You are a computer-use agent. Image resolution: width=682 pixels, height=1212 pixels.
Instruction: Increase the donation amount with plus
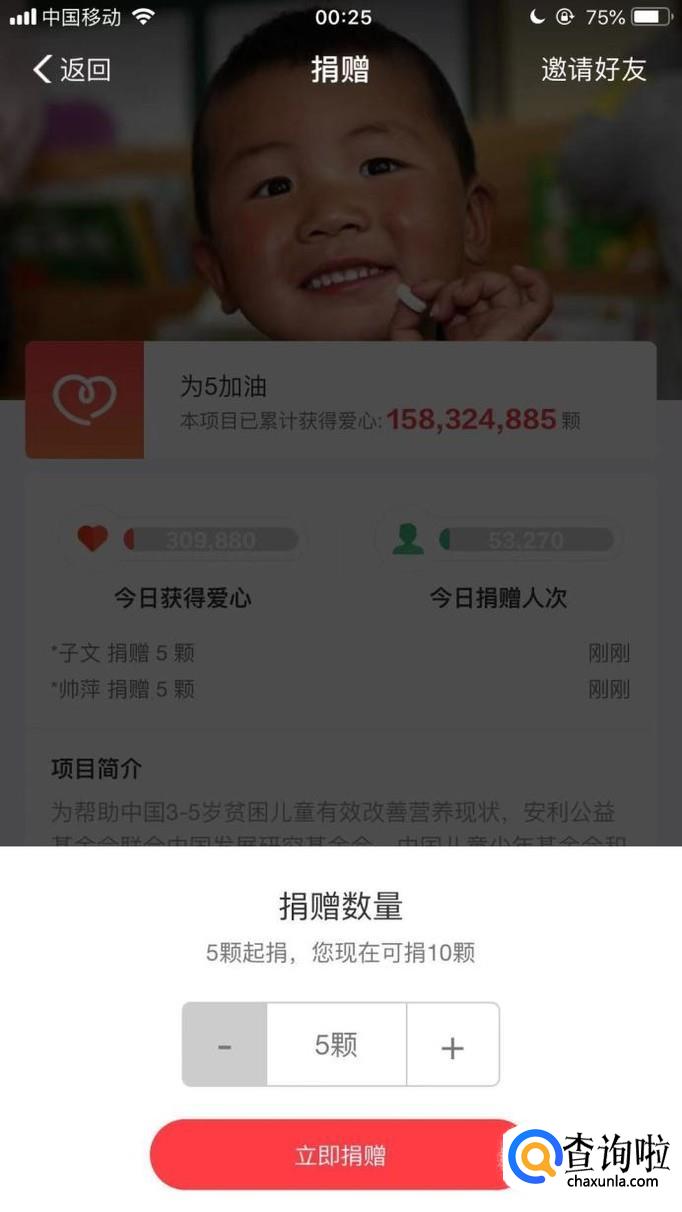coord(452,1045)
